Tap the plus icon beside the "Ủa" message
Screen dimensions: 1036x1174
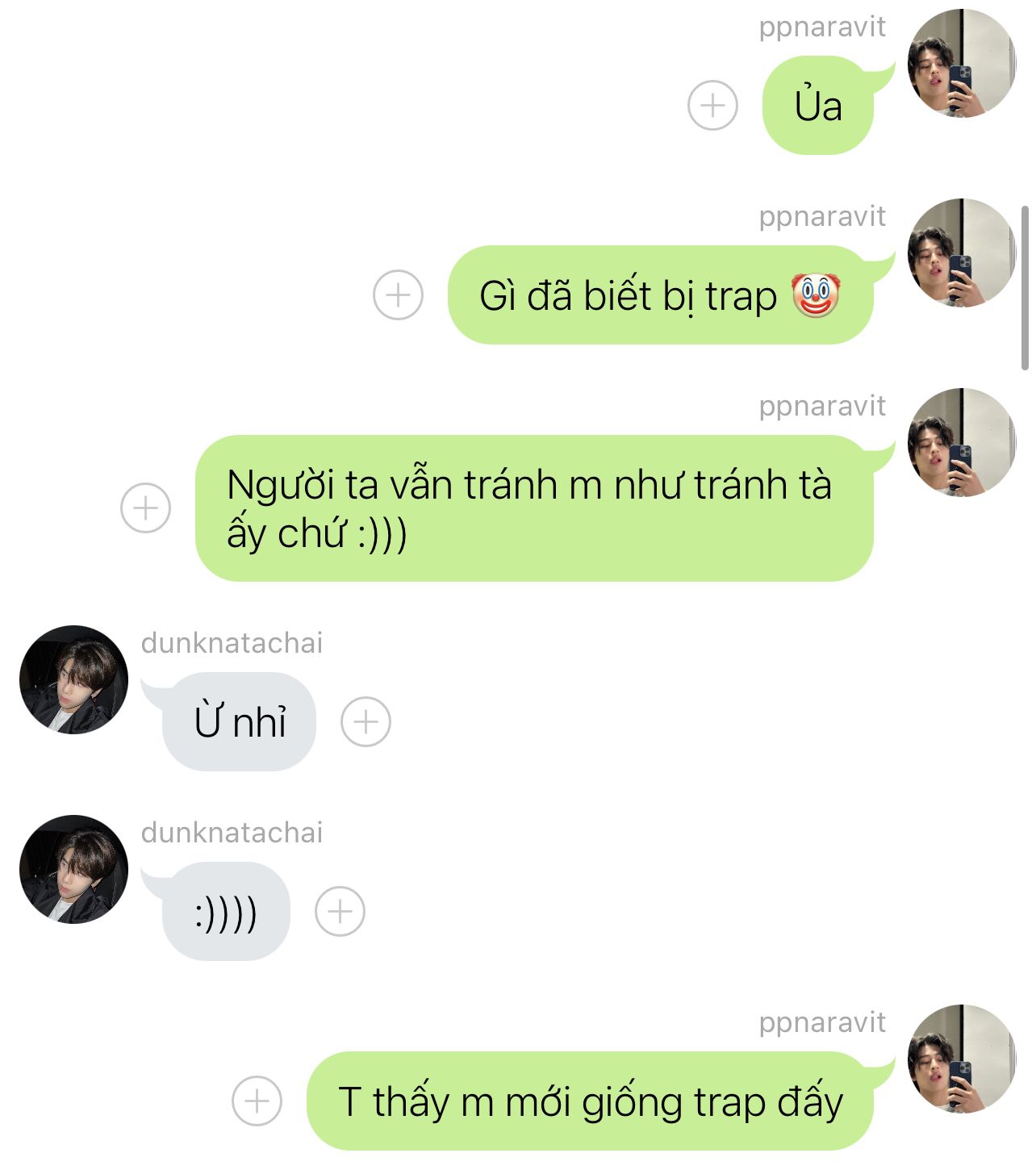(712, 106)
